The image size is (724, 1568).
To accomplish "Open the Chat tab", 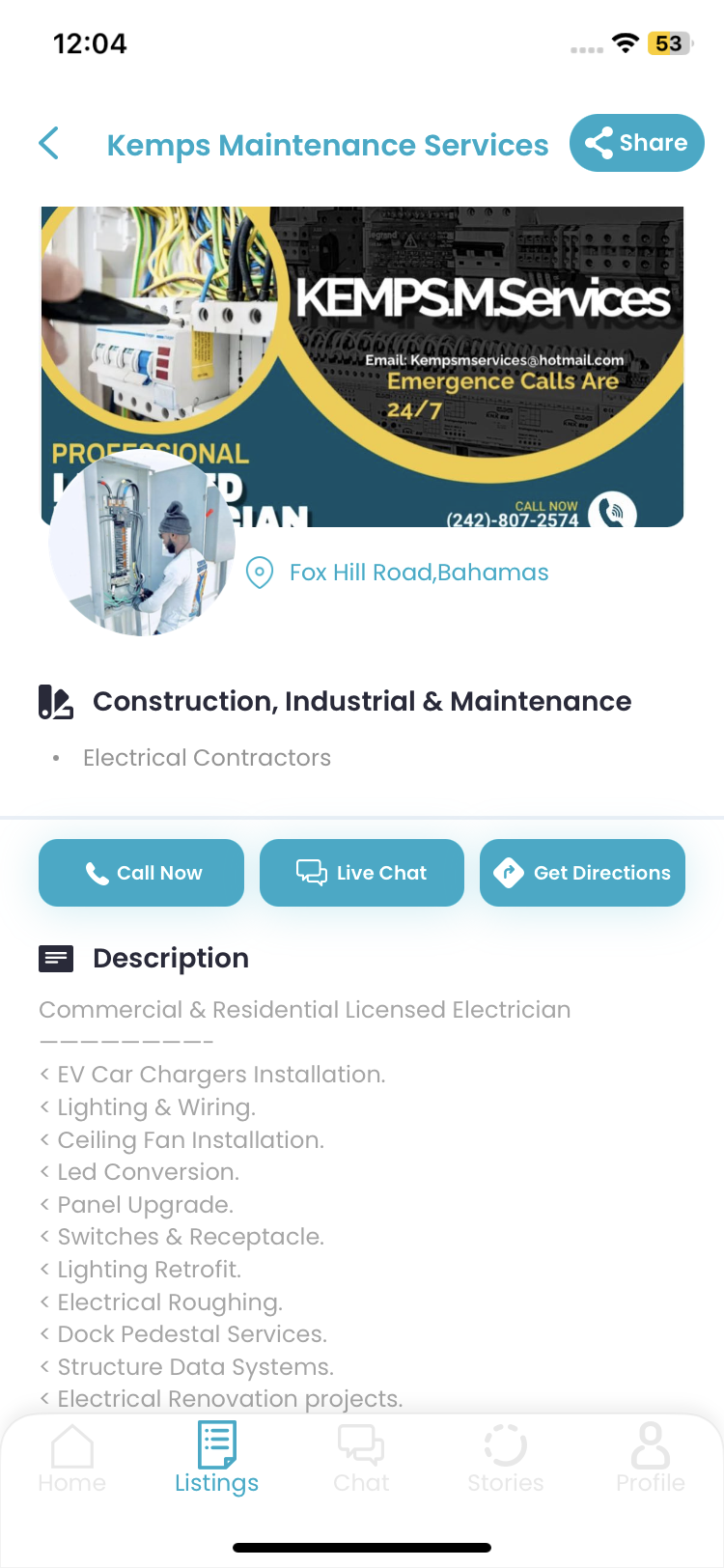I will point(362,1459).
